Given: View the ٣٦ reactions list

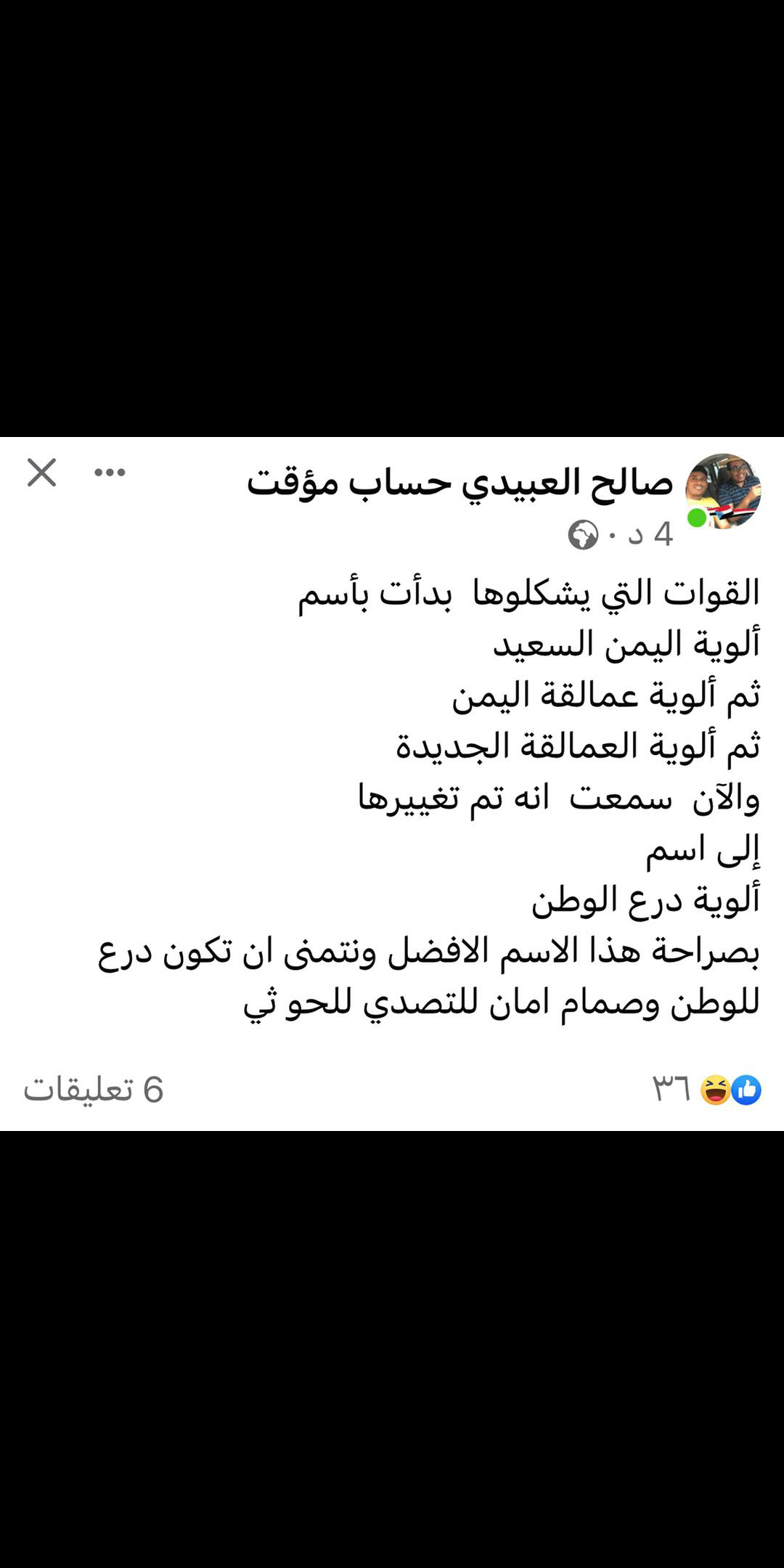Looking at the screenshot, I should [706, 1090].
